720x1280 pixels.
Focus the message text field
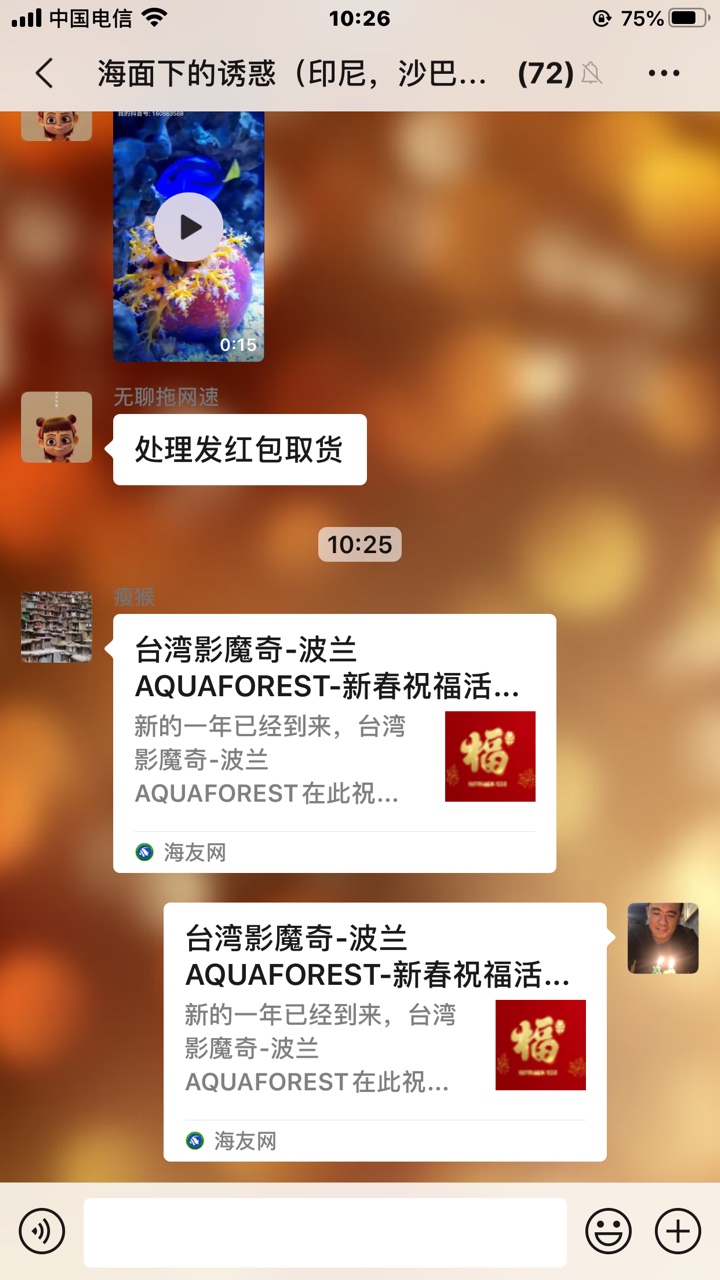(324, 1232)
